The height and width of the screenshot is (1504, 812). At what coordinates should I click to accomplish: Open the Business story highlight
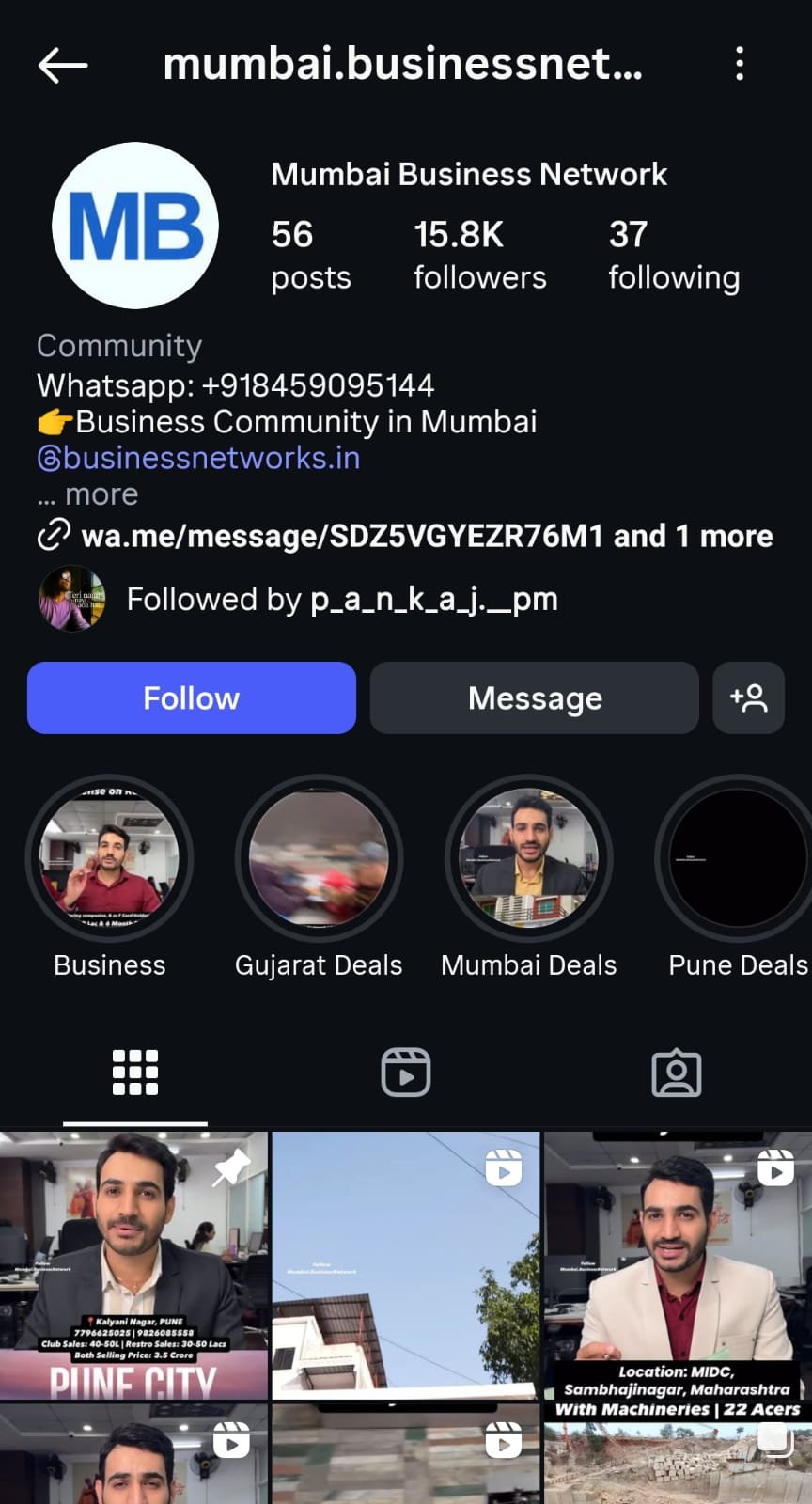click(109, 857)
